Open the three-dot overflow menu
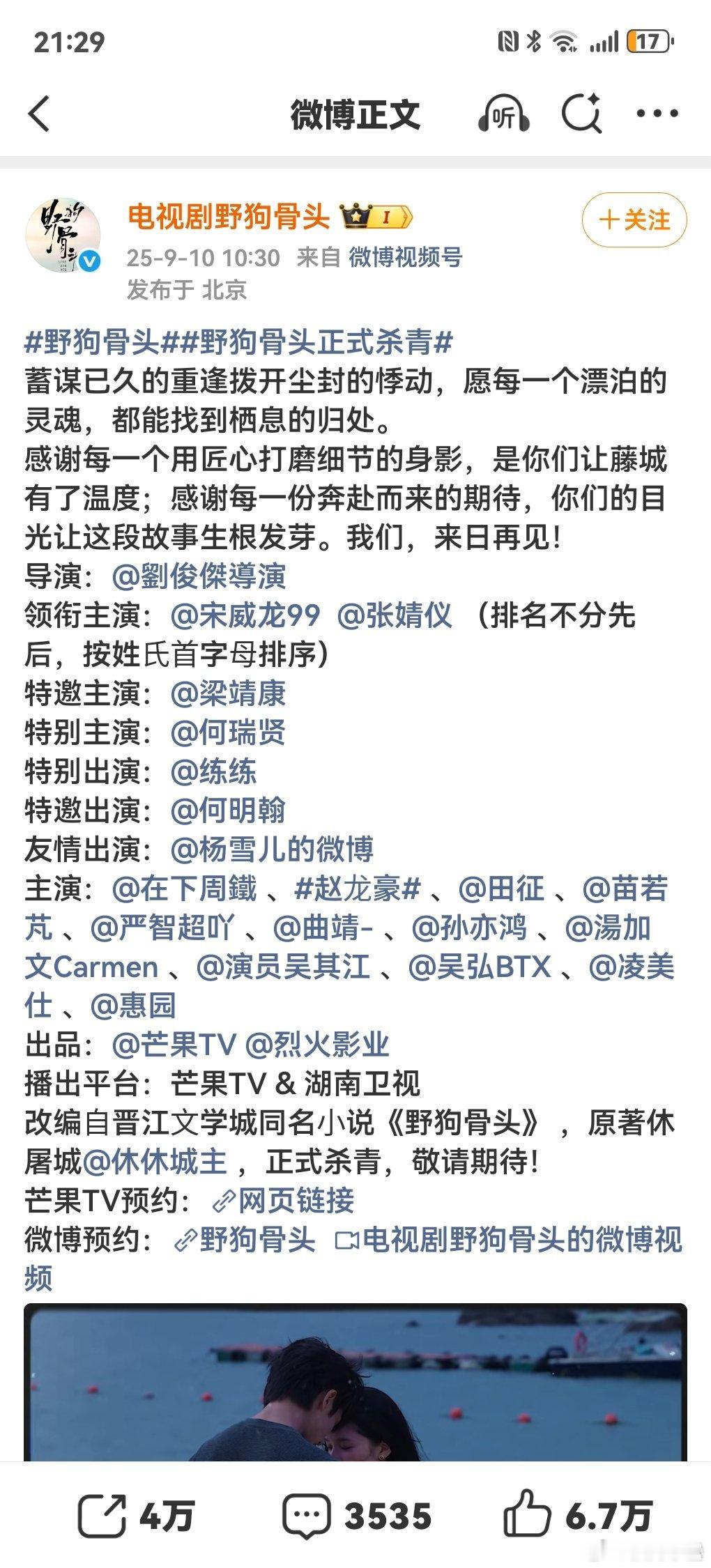711x1568 pixels. click(657, 113)
